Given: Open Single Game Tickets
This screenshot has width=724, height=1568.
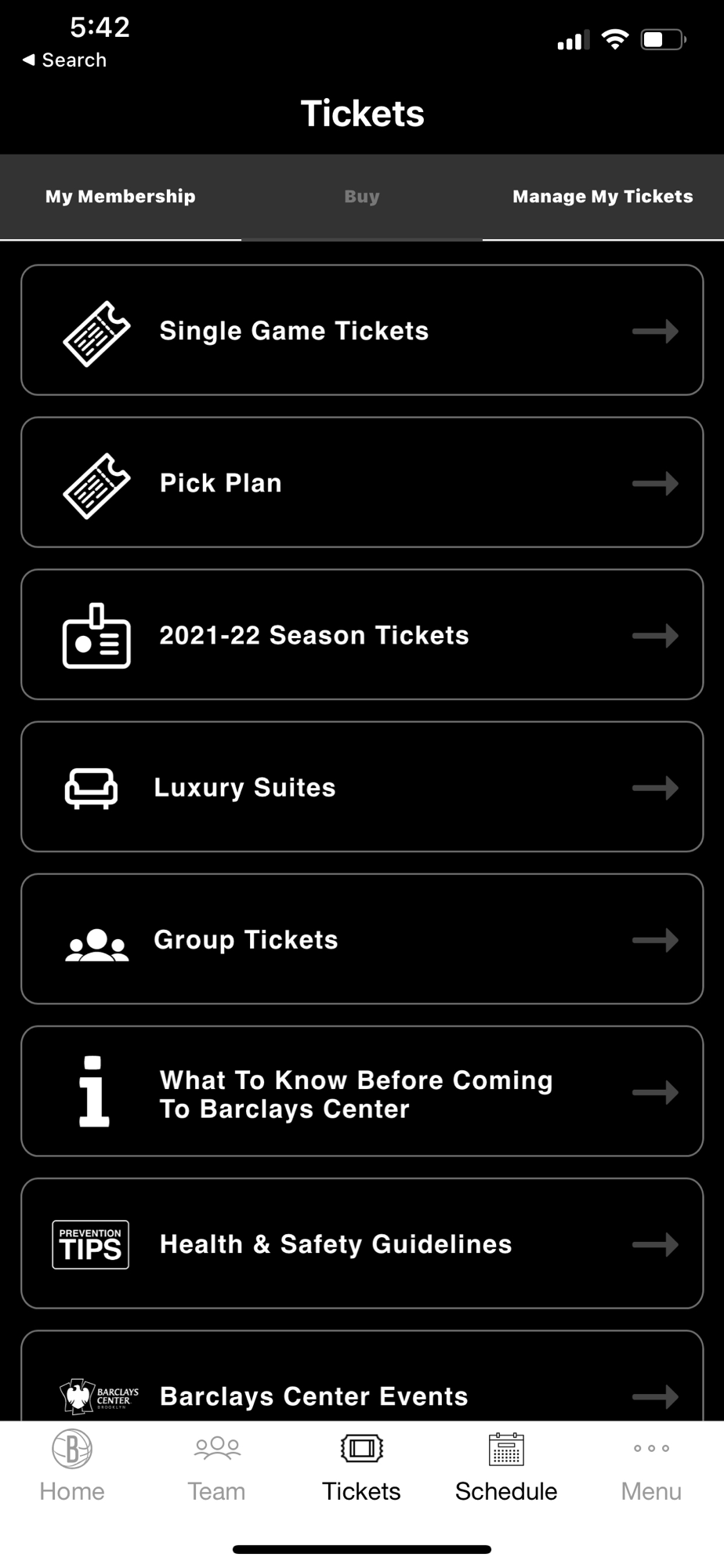Looking at the screenshot, I should (x=362, y=330).
